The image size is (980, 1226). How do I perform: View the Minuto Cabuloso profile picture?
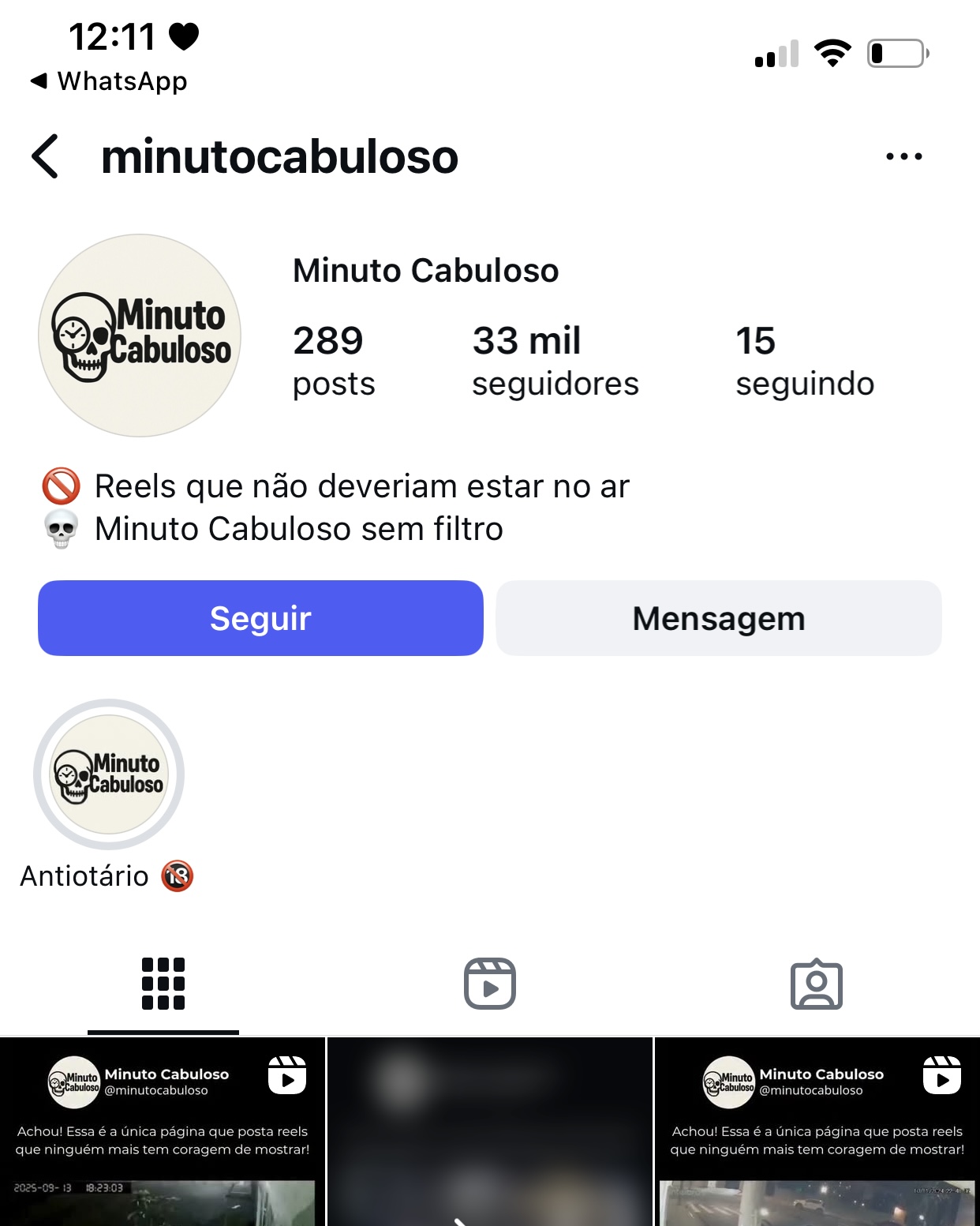140,336
